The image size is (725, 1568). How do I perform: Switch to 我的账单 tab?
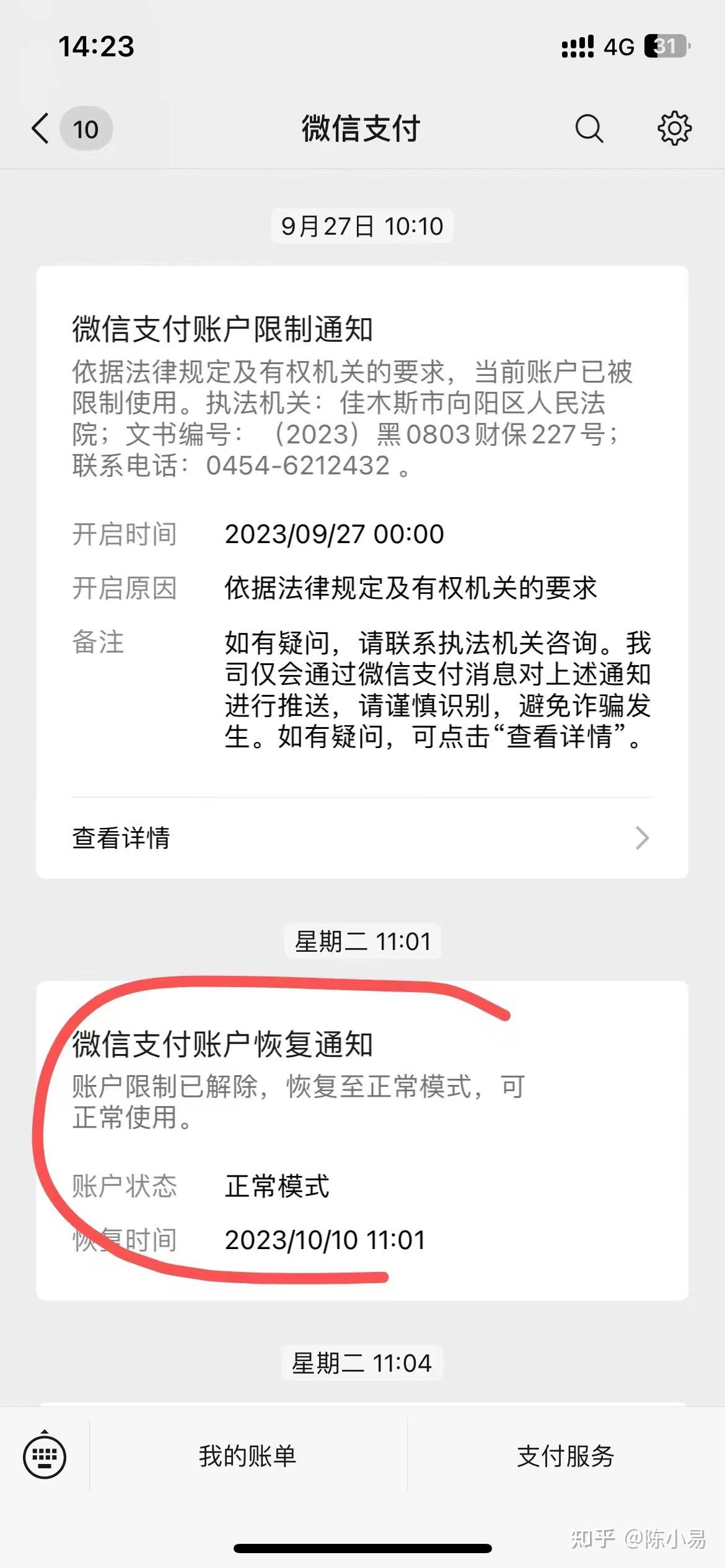pyautogui.click(x=248, y=1455)
